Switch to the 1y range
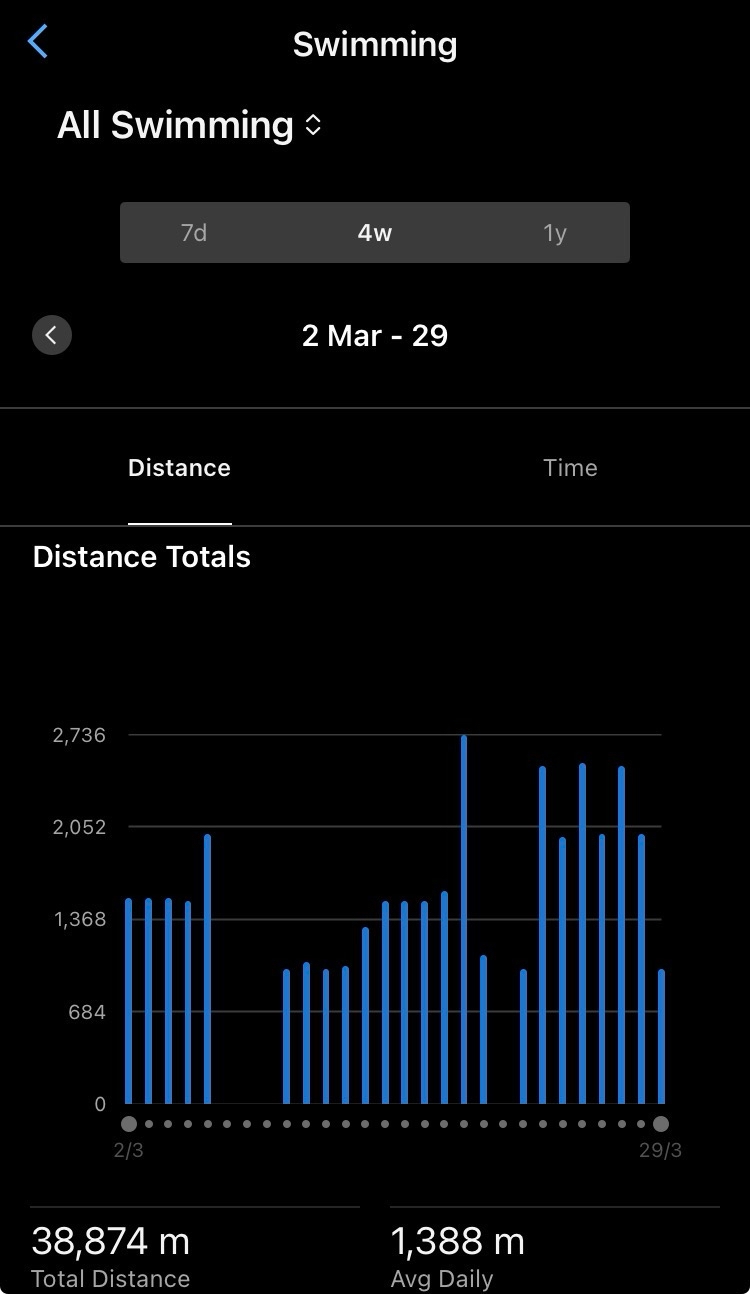 [555, 233]
